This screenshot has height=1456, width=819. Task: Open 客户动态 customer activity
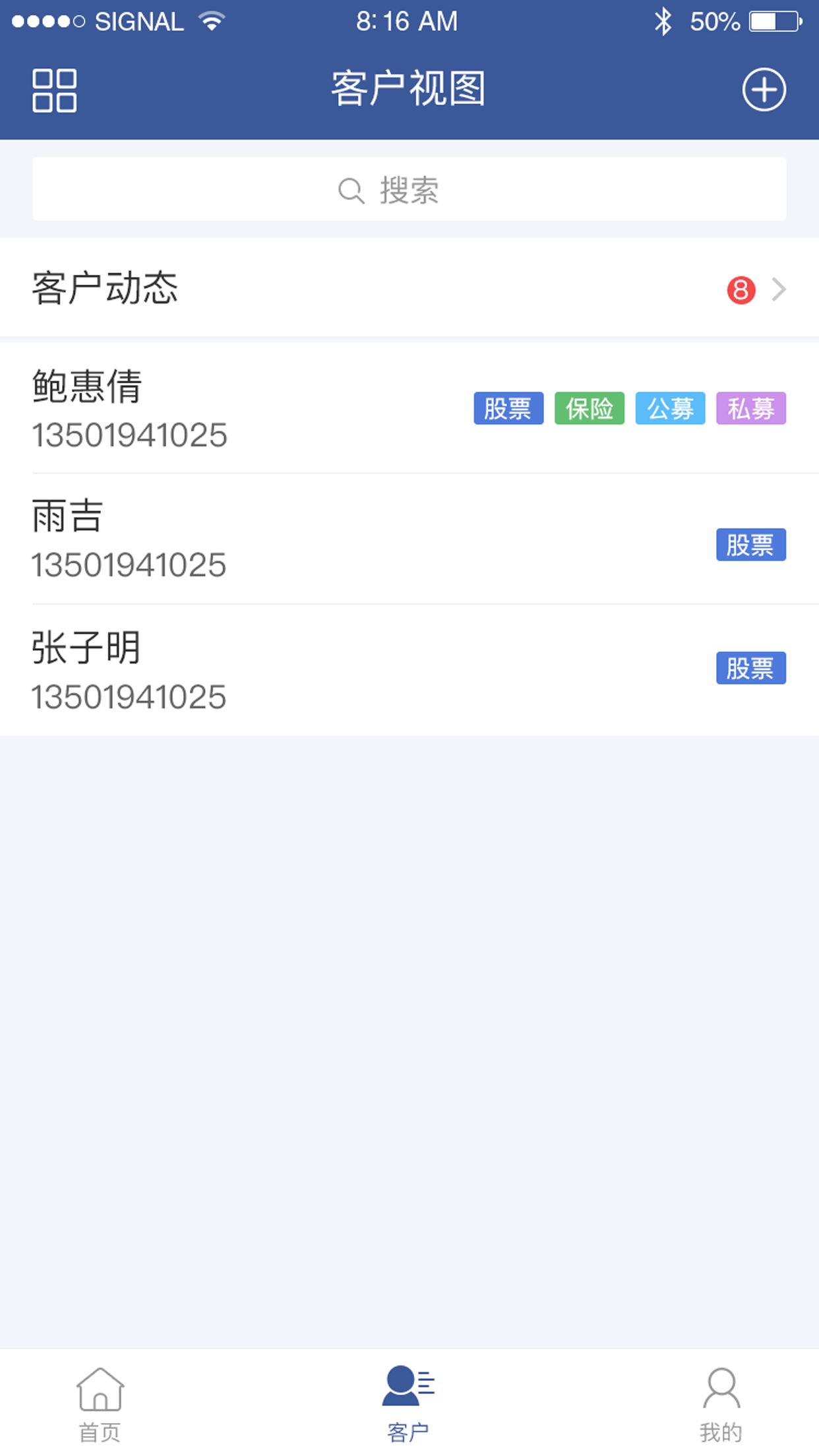tap(409, 289)
